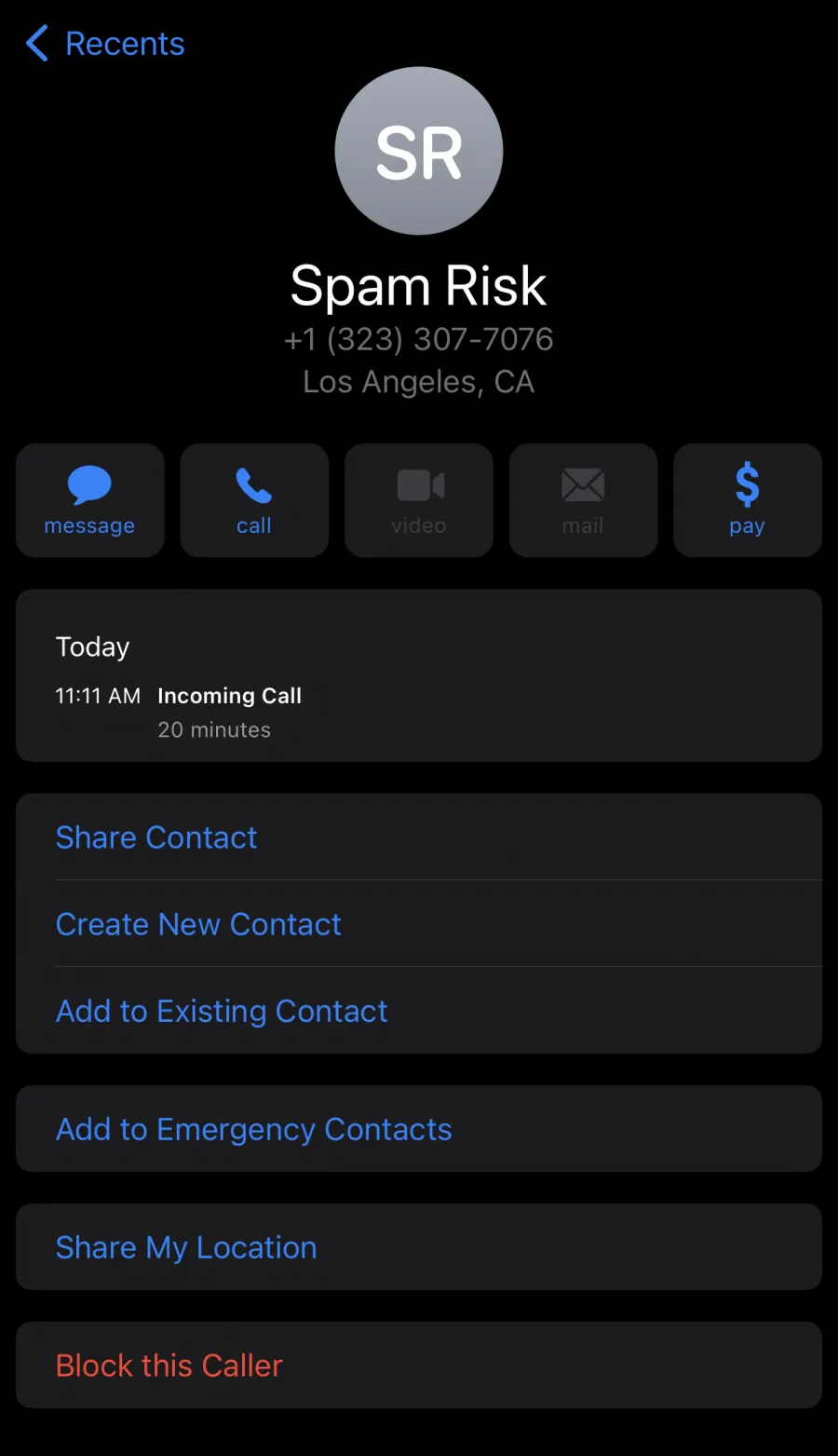This screenshot has width=838, height=1456.
Task: Select Add to Existing Contact
Action: [419, 1011]
